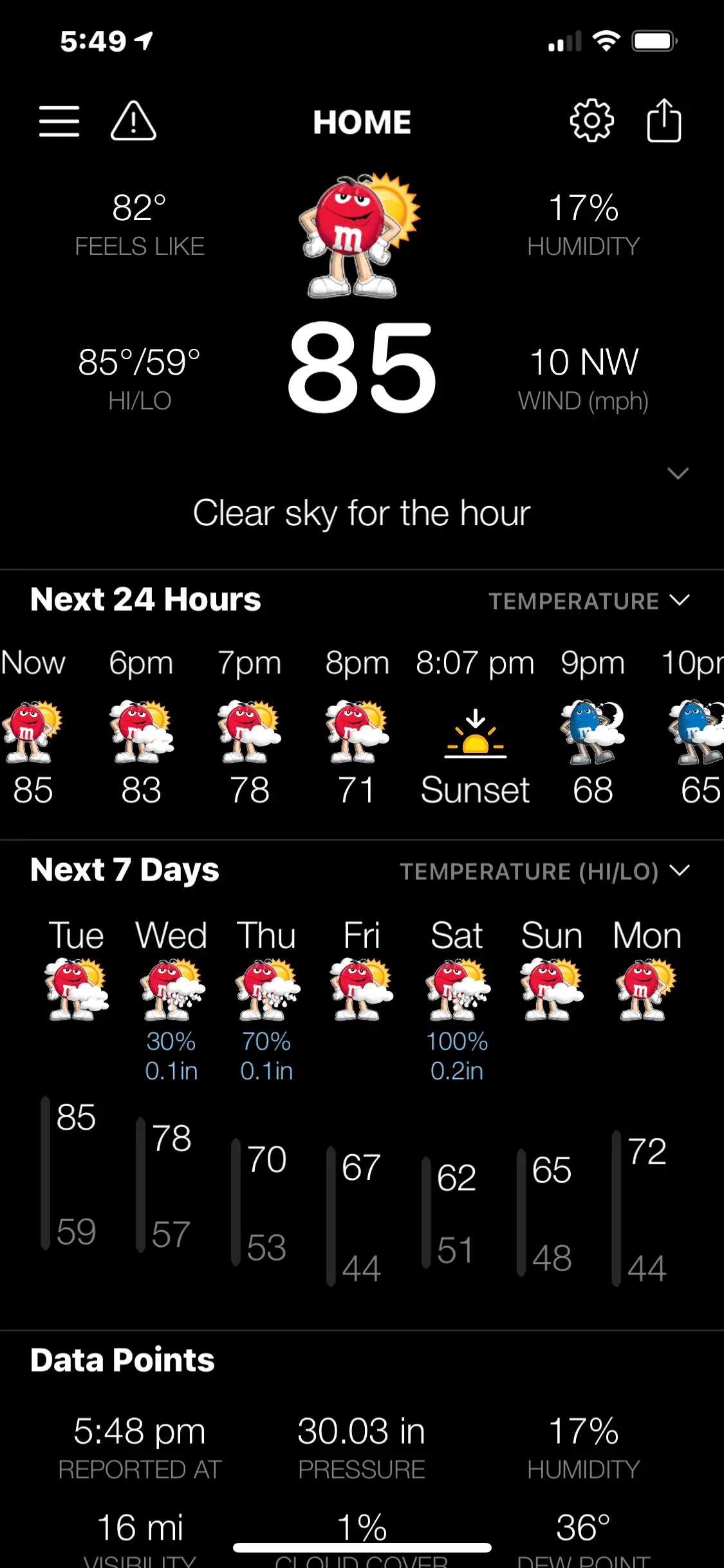The height and width of the screenshot is (1568, 724).
Task: Open settings gear
Action: [x=591, y=121]
